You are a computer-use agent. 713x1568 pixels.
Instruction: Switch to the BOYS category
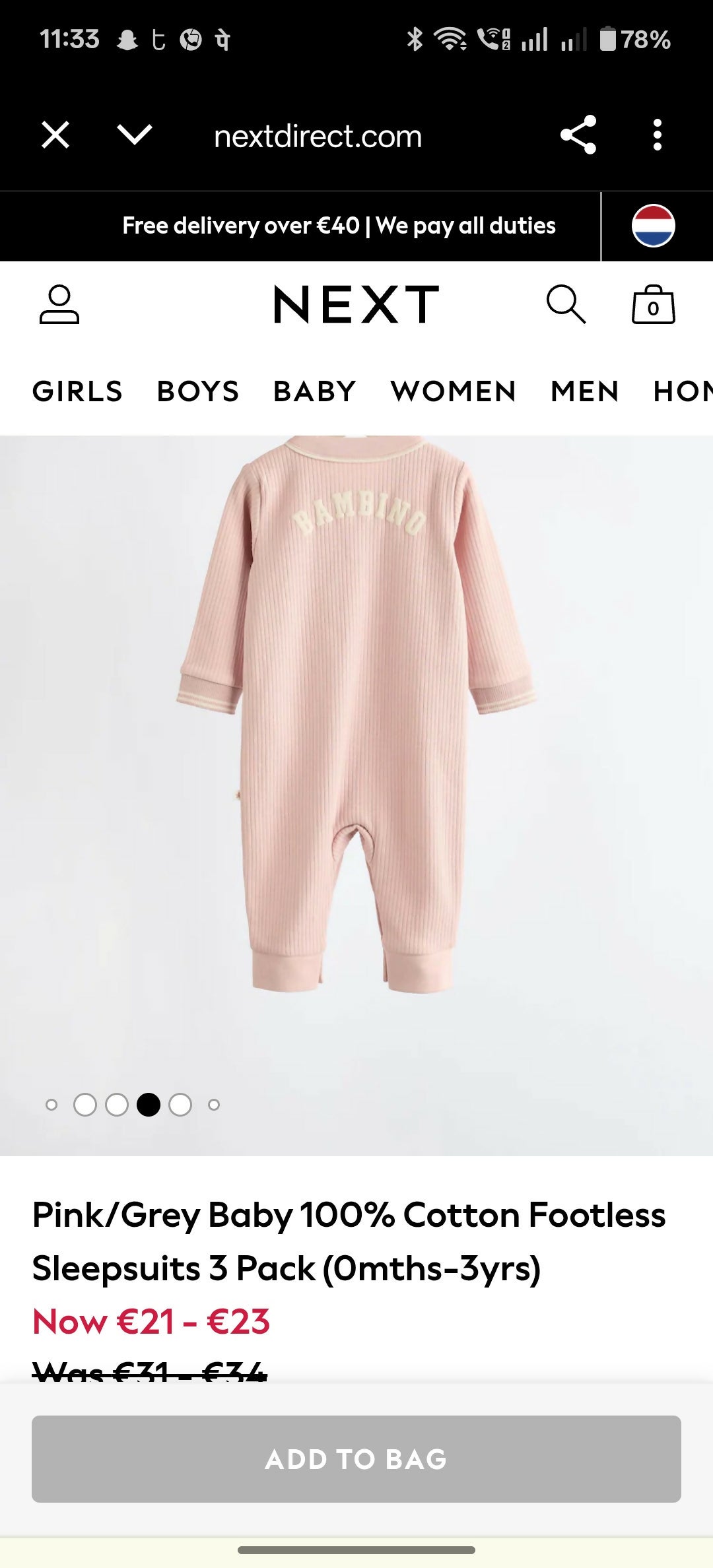click(x=198, y=391)
